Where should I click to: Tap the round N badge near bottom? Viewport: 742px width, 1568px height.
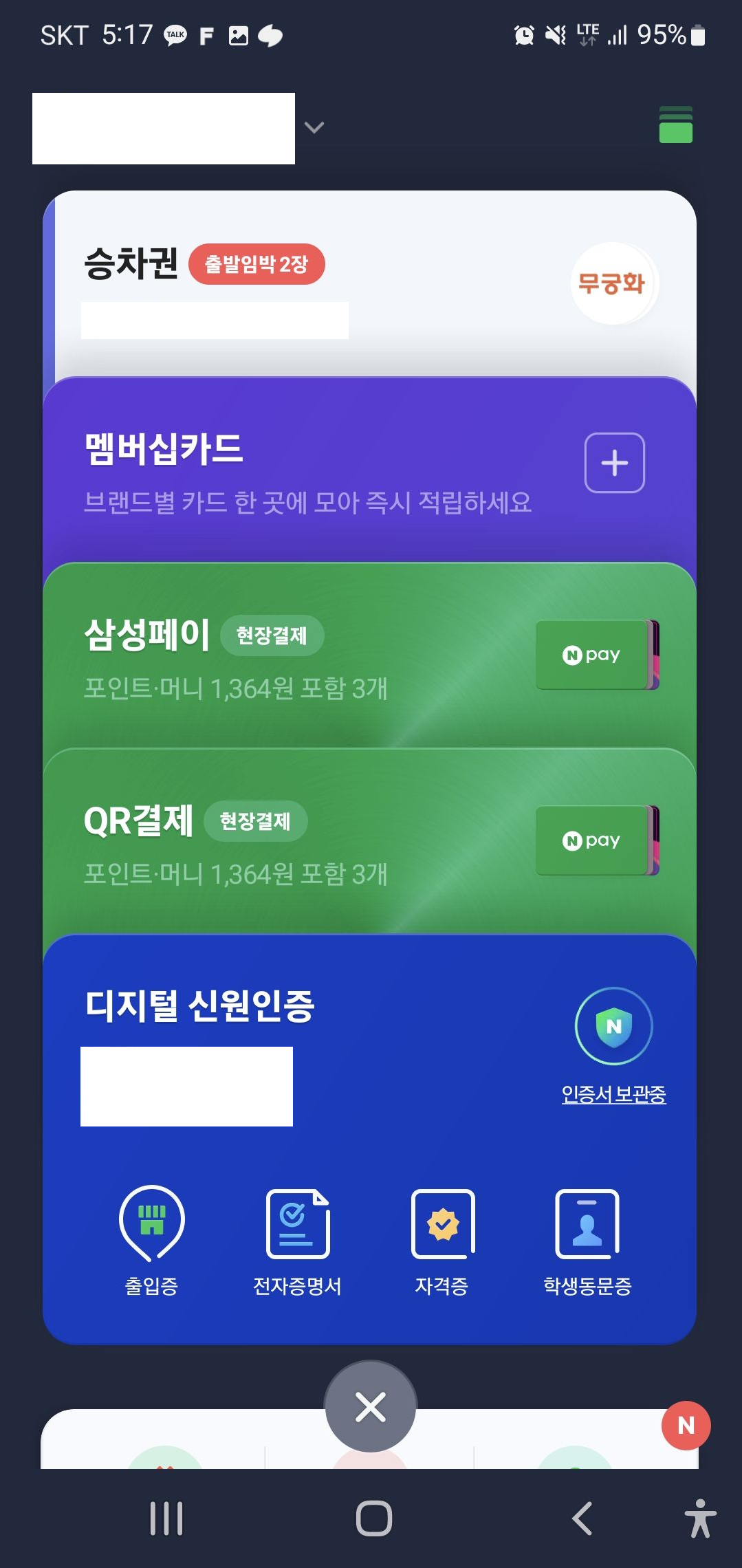[687, 1424]
